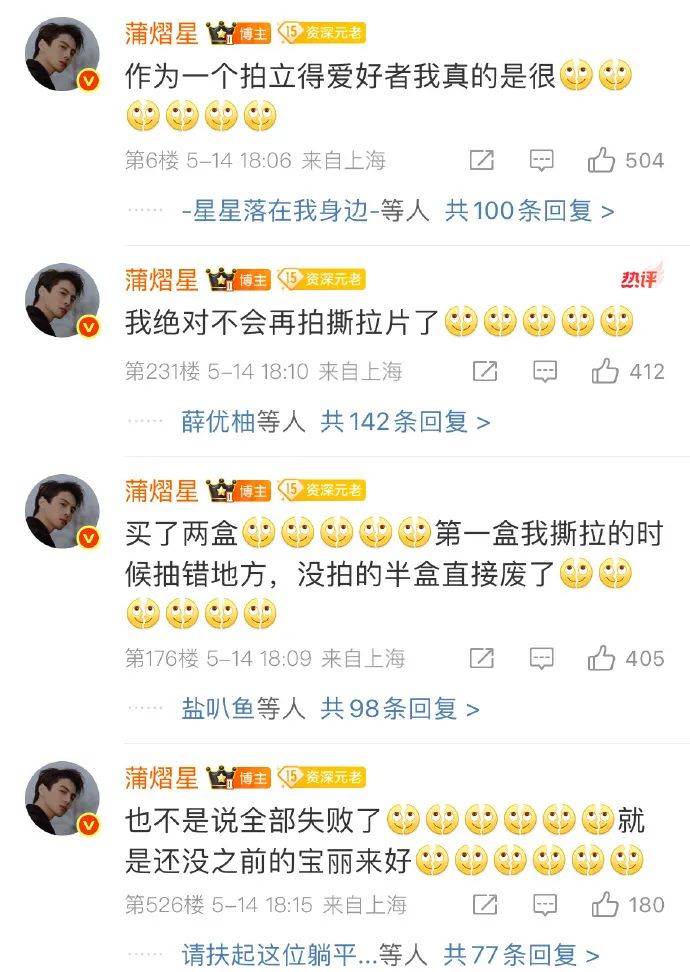
Task: Repost the 231st-floor comment
Action: pos(484,372)
